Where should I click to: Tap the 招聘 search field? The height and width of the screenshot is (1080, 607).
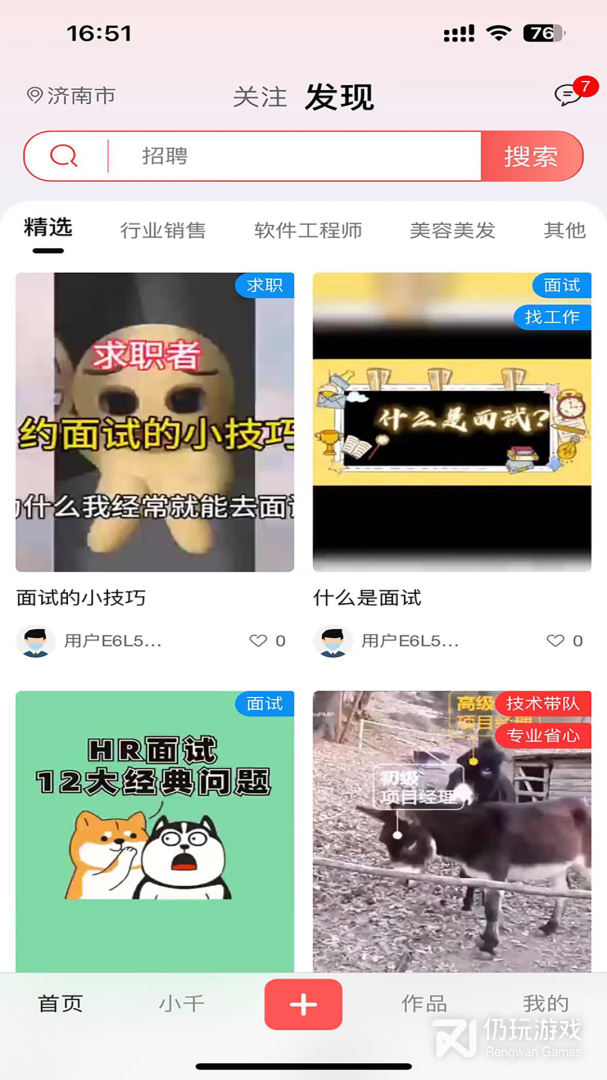(300, 156)
